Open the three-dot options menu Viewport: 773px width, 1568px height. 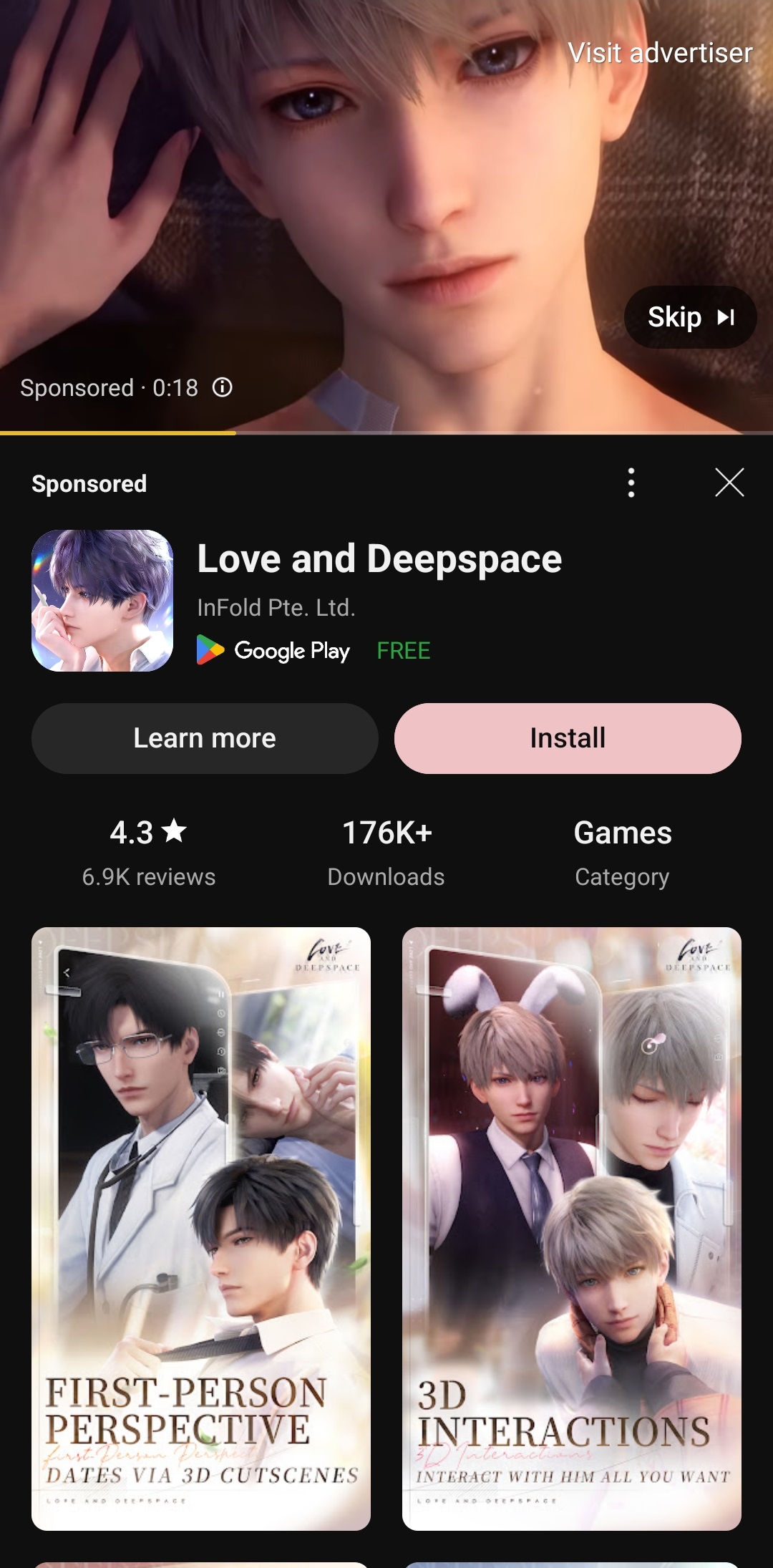(631, 483)
